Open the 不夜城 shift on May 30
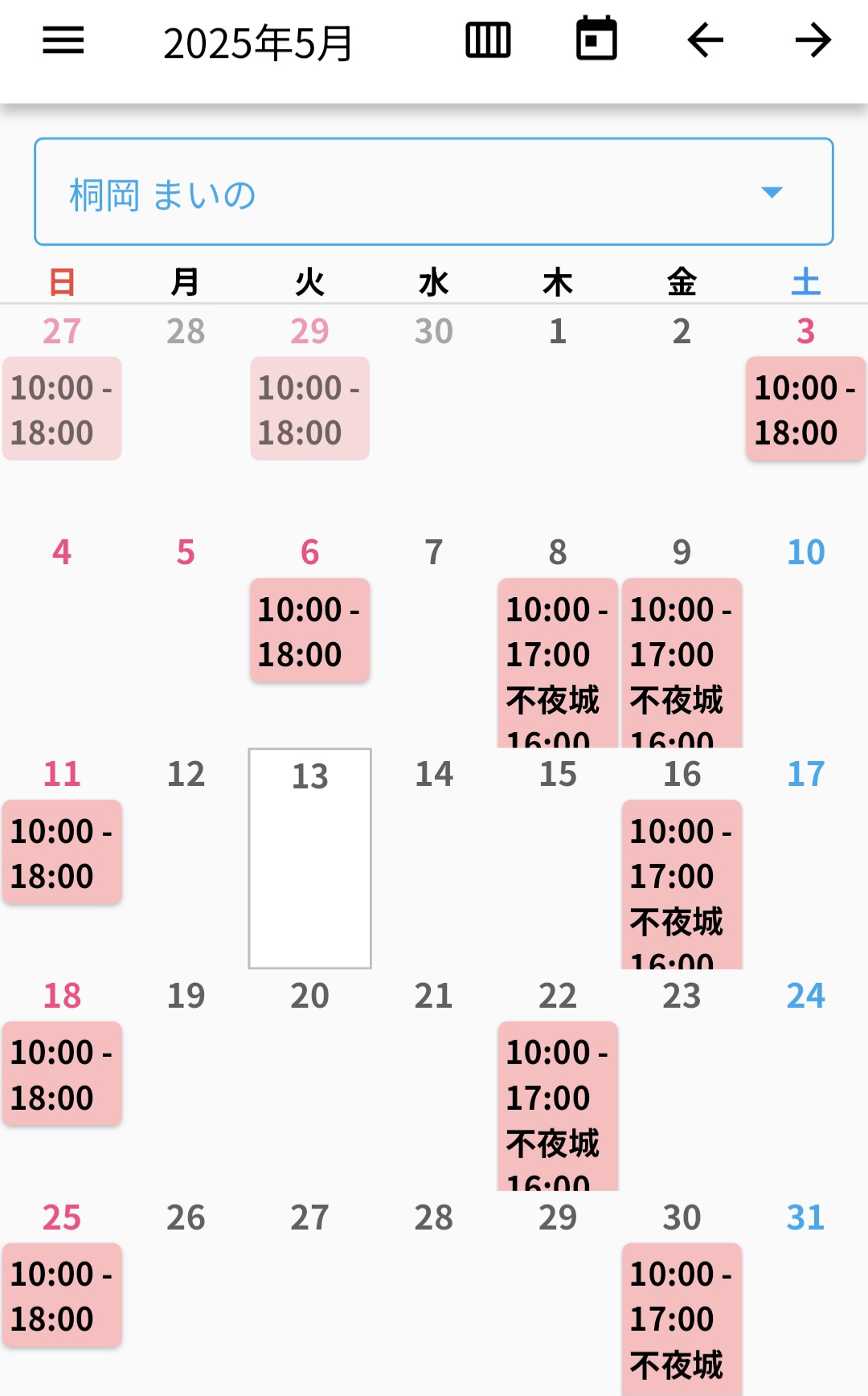868x1396 pixels. 682,1320
